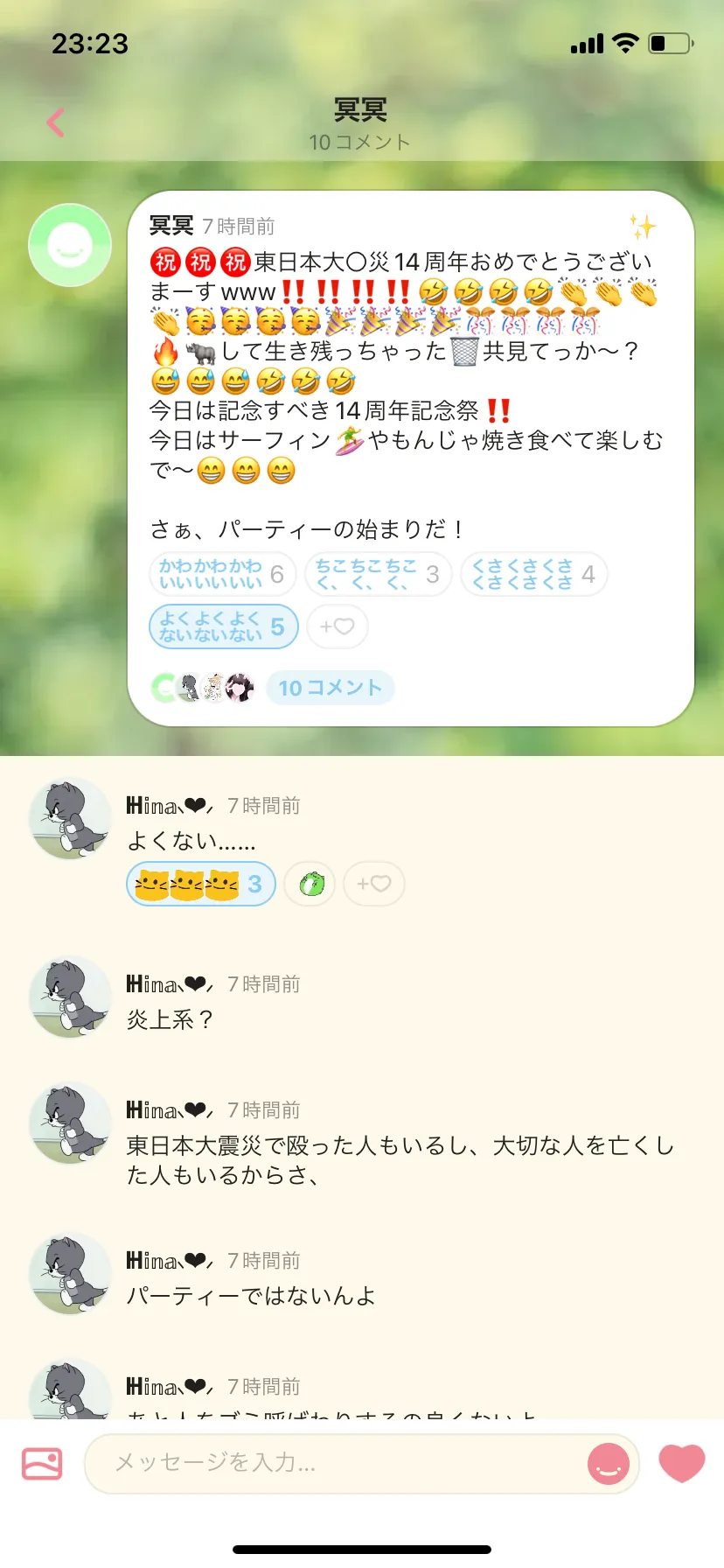This screenshot has width=724, height=1568.
Task: Add a reaction to Hina's よくない comment
Action: (373, 884)
